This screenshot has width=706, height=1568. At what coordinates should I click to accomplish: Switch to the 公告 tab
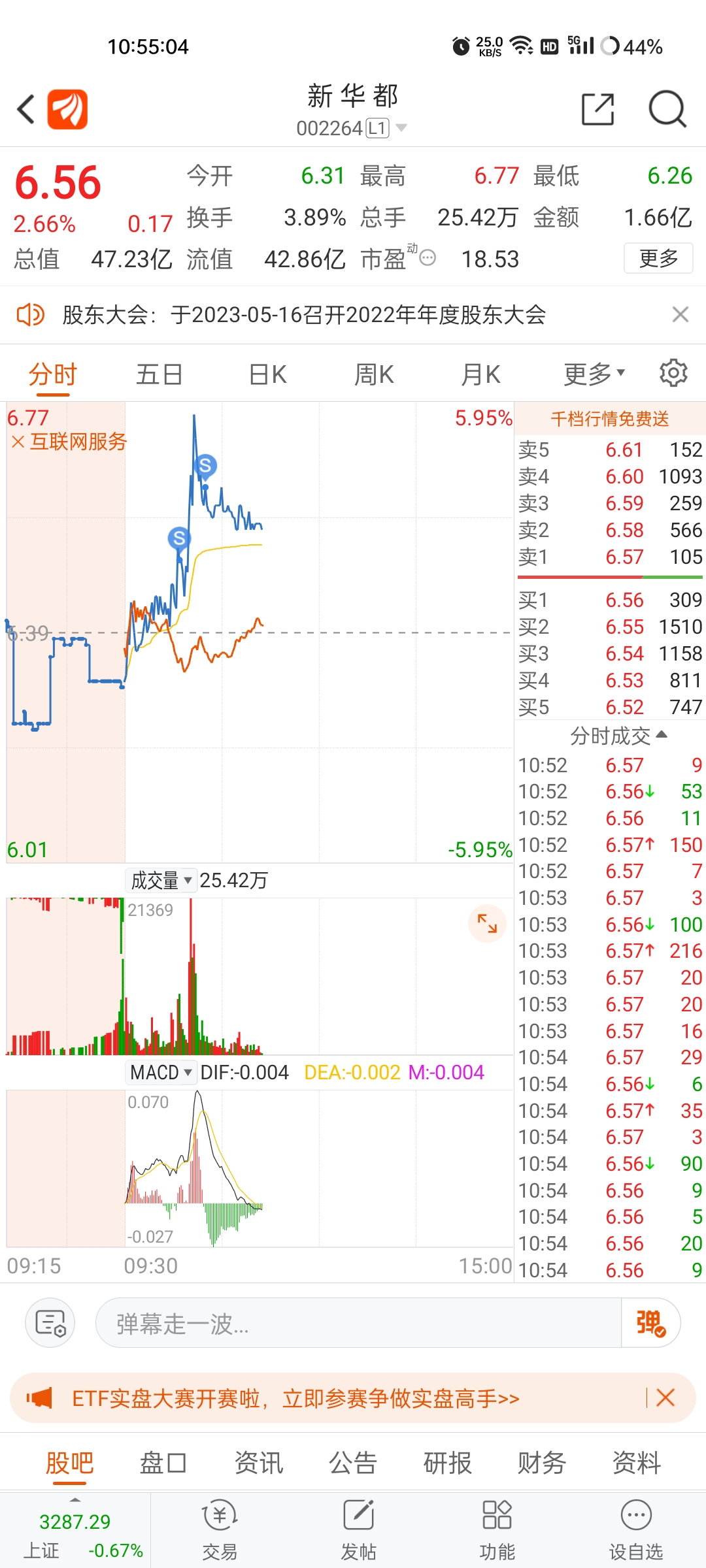353,1463
